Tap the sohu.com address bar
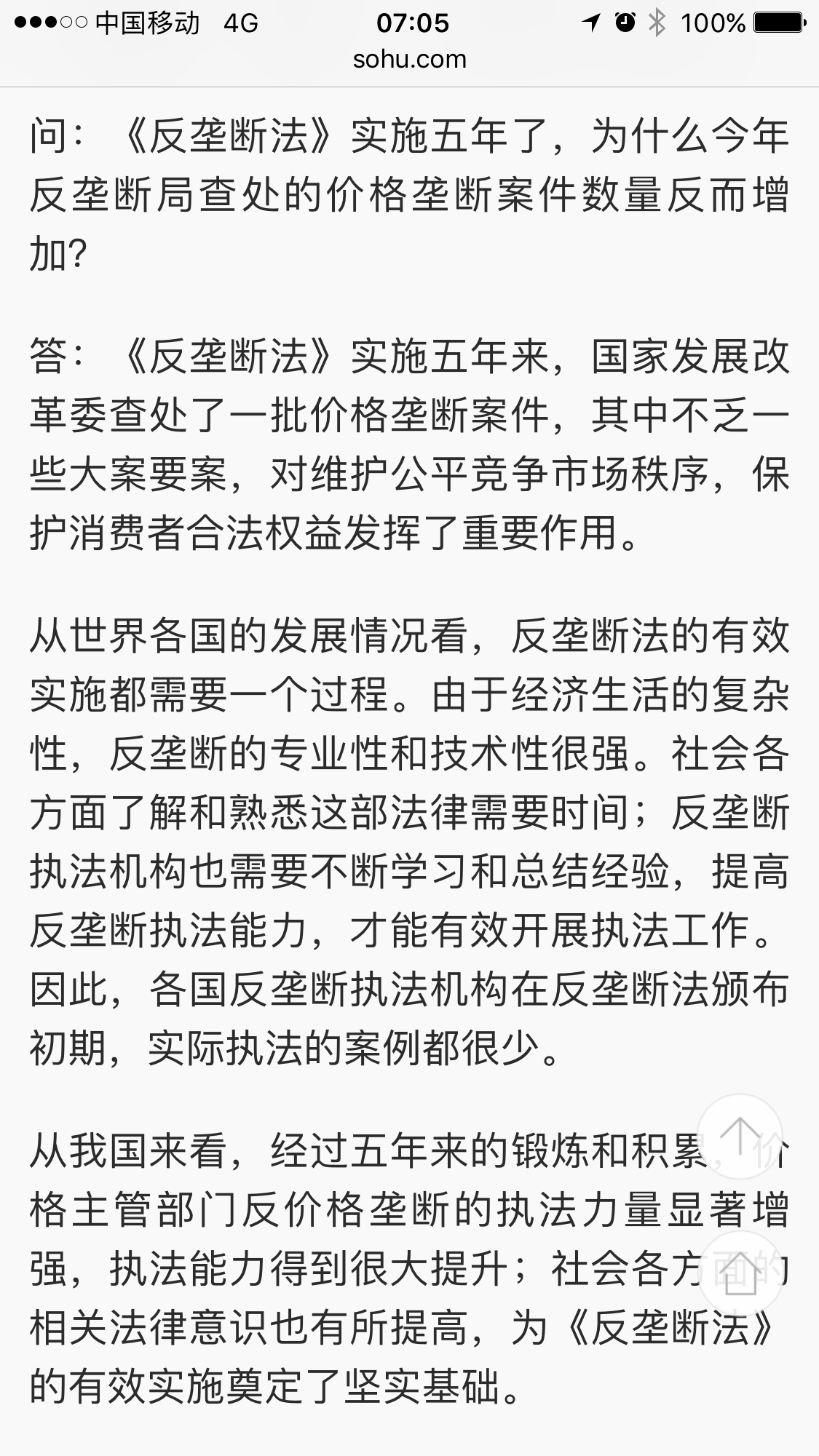819x1456 pixels. click(409, 59)
